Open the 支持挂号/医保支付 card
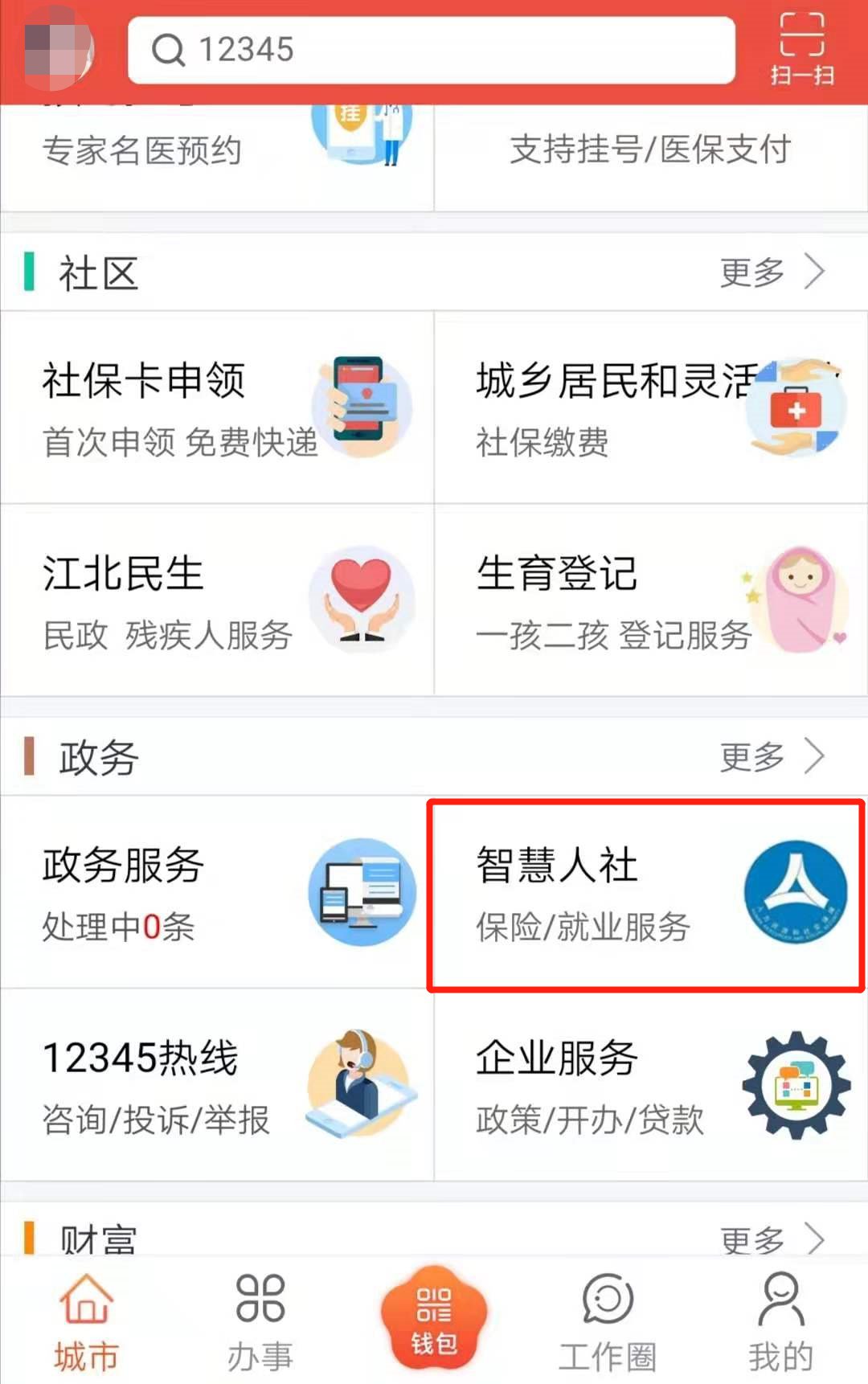This screenshot has height=1384, width=868. point(649,157)
